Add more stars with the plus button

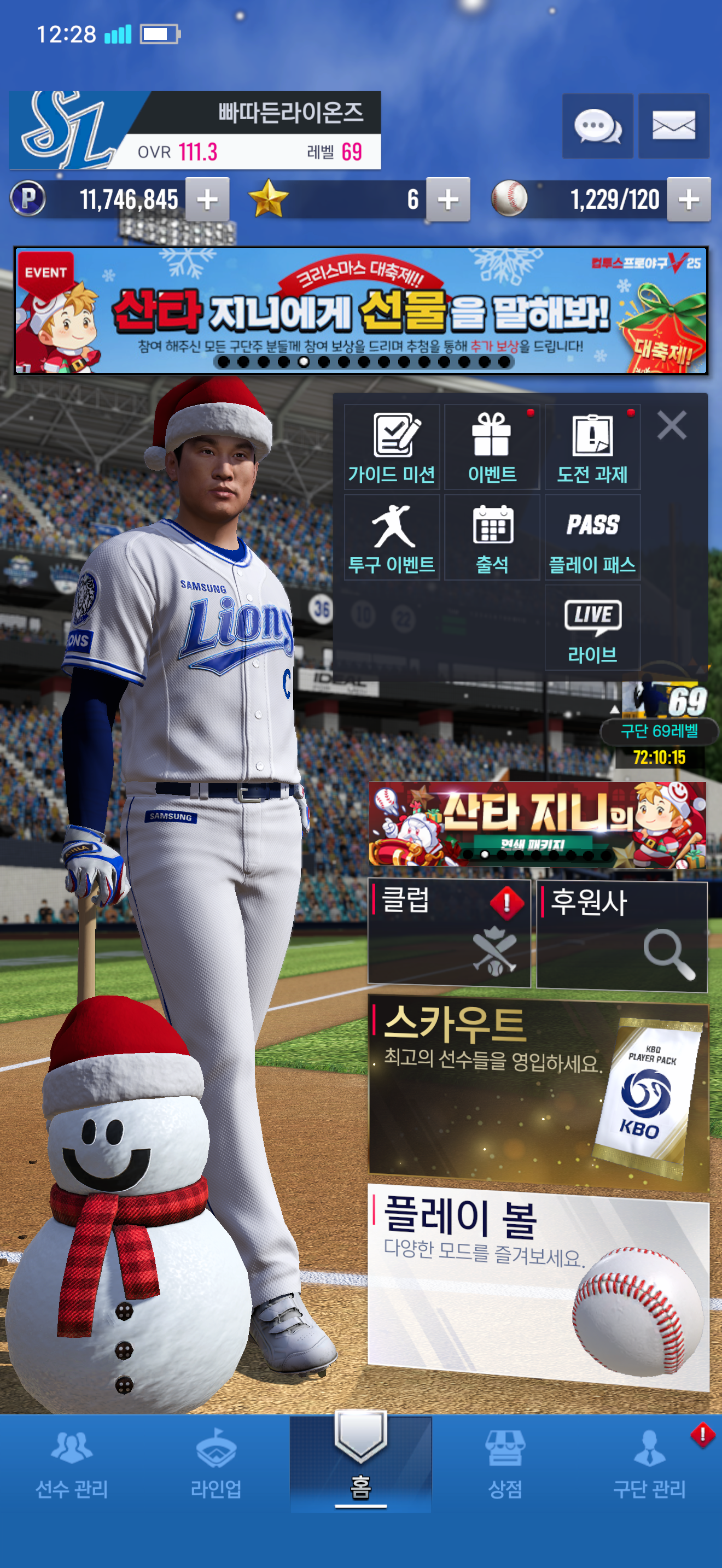pos(448,200)
